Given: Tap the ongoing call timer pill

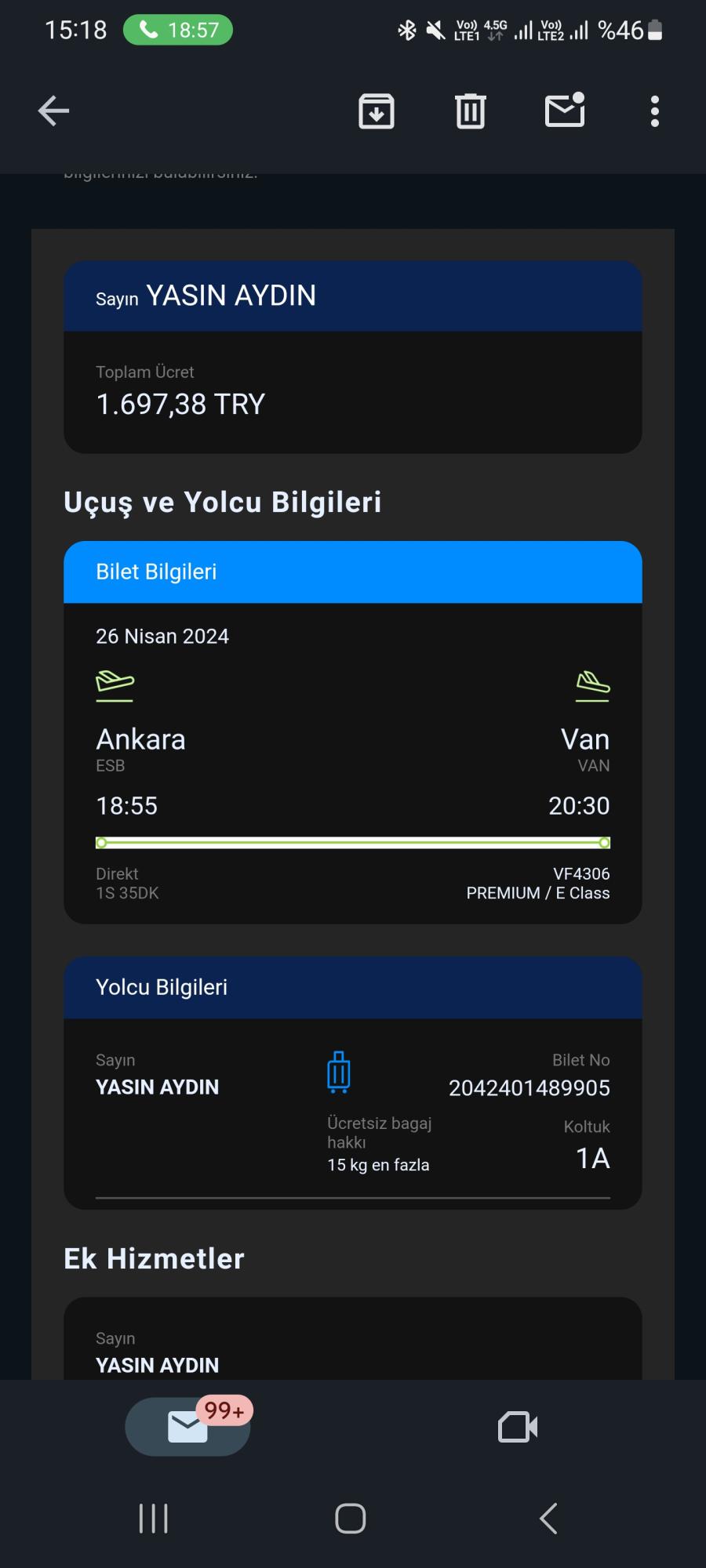Looking at the screenshot, I should pyautogui.click(x=179, y=30).
